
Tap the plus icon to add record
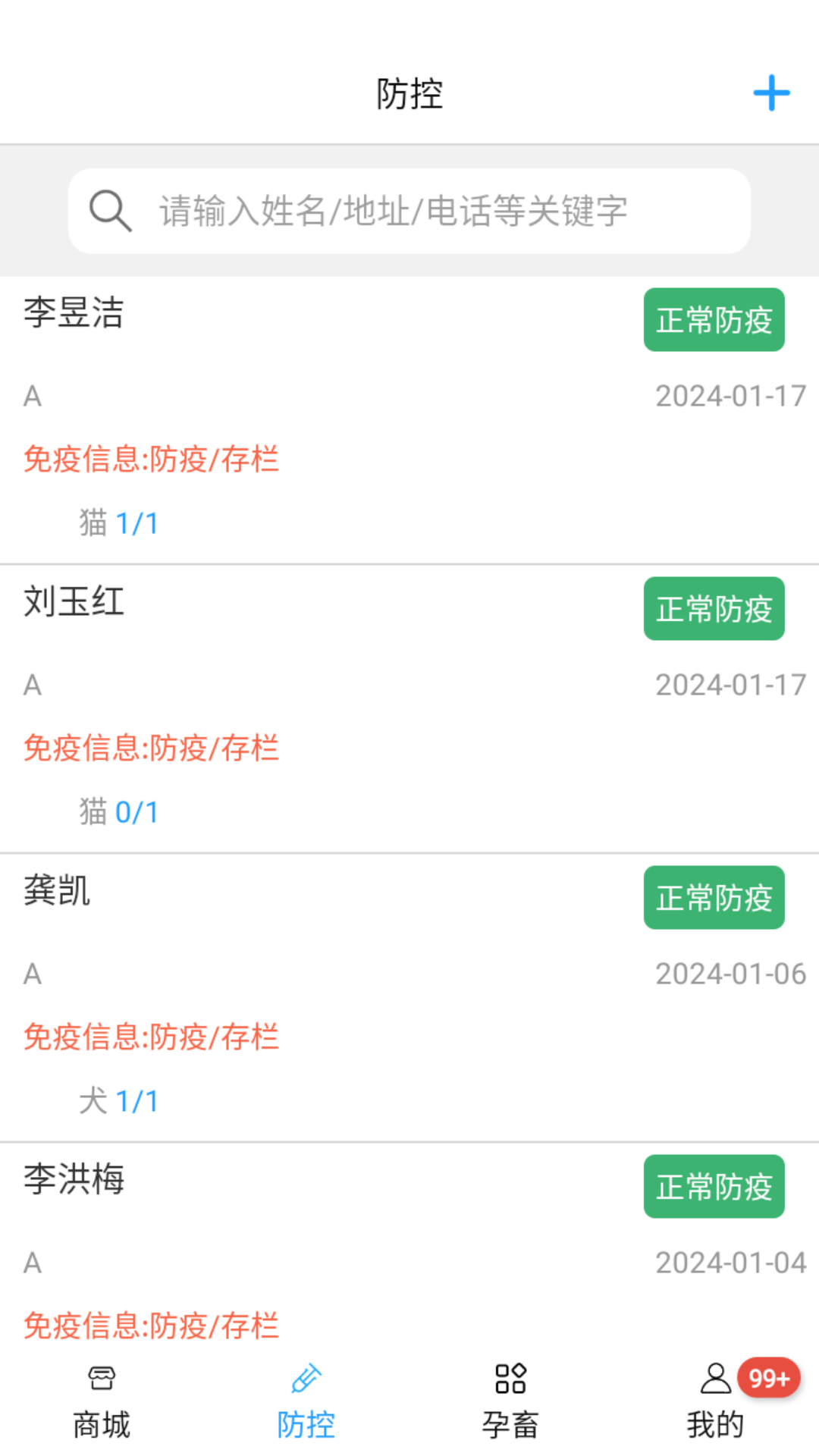[771, 93]
